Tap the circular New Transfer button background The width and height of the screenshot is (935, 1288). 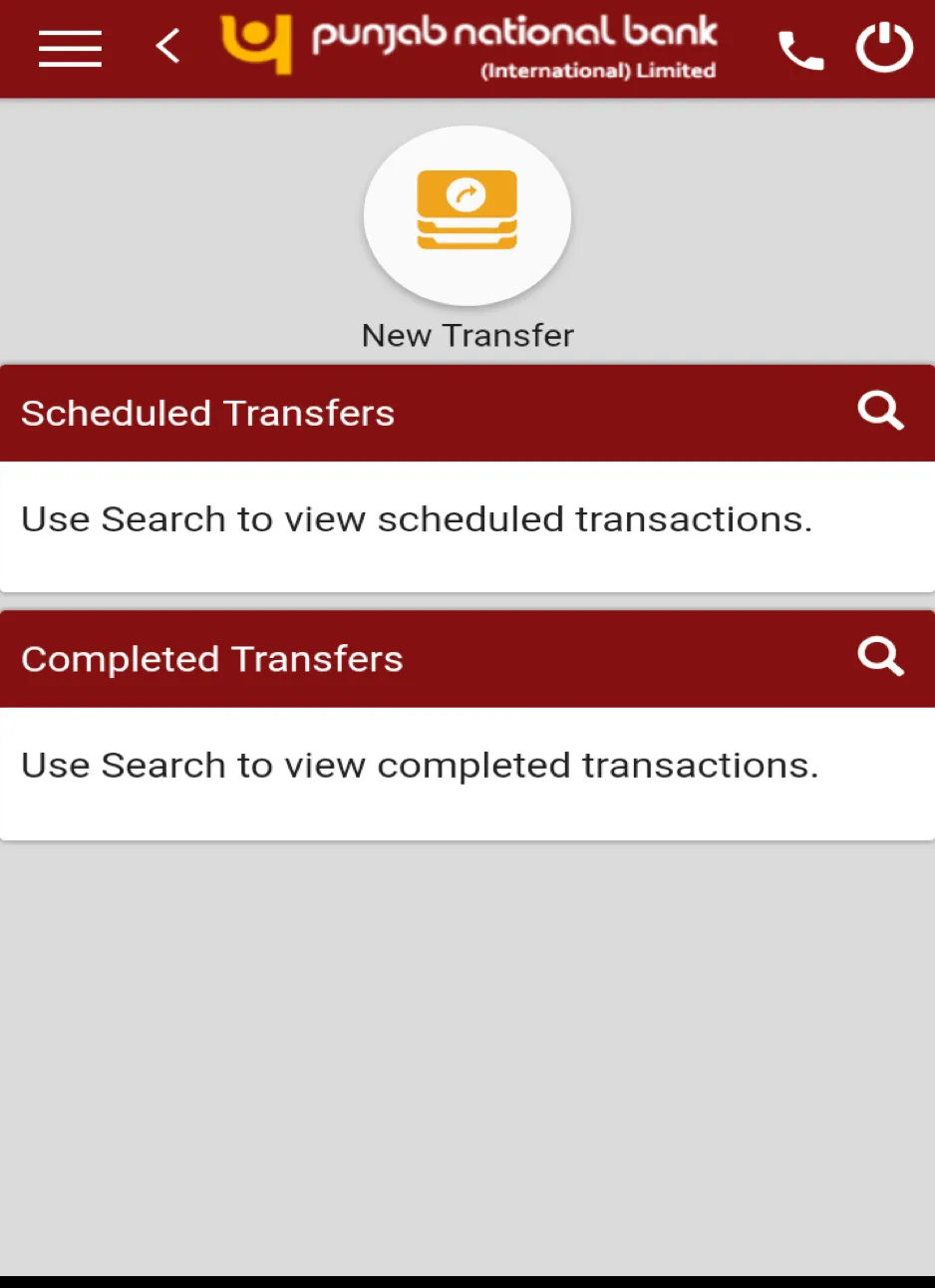pos(467,214)
